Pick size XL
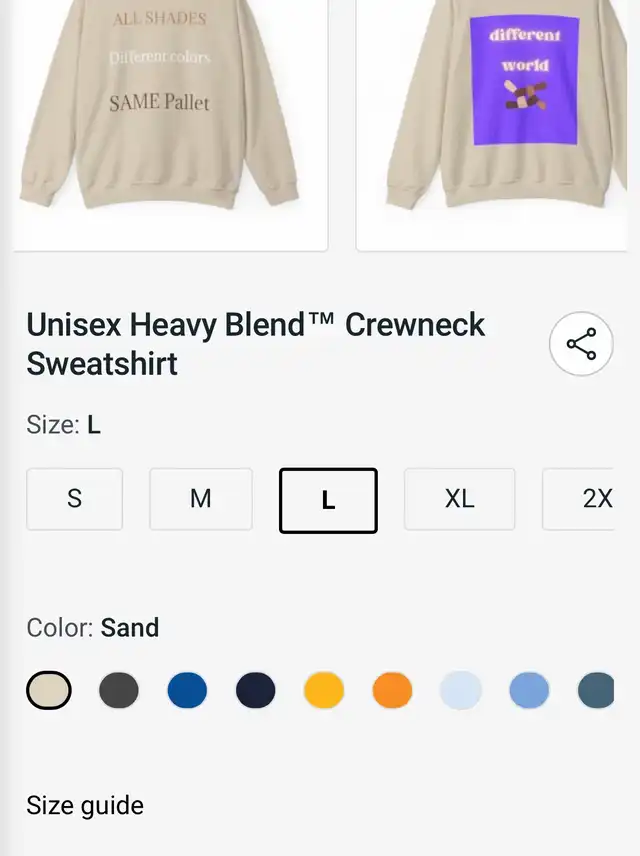This screenshot has height=856, width=640. pyautogui.click(x=459, y=499)
